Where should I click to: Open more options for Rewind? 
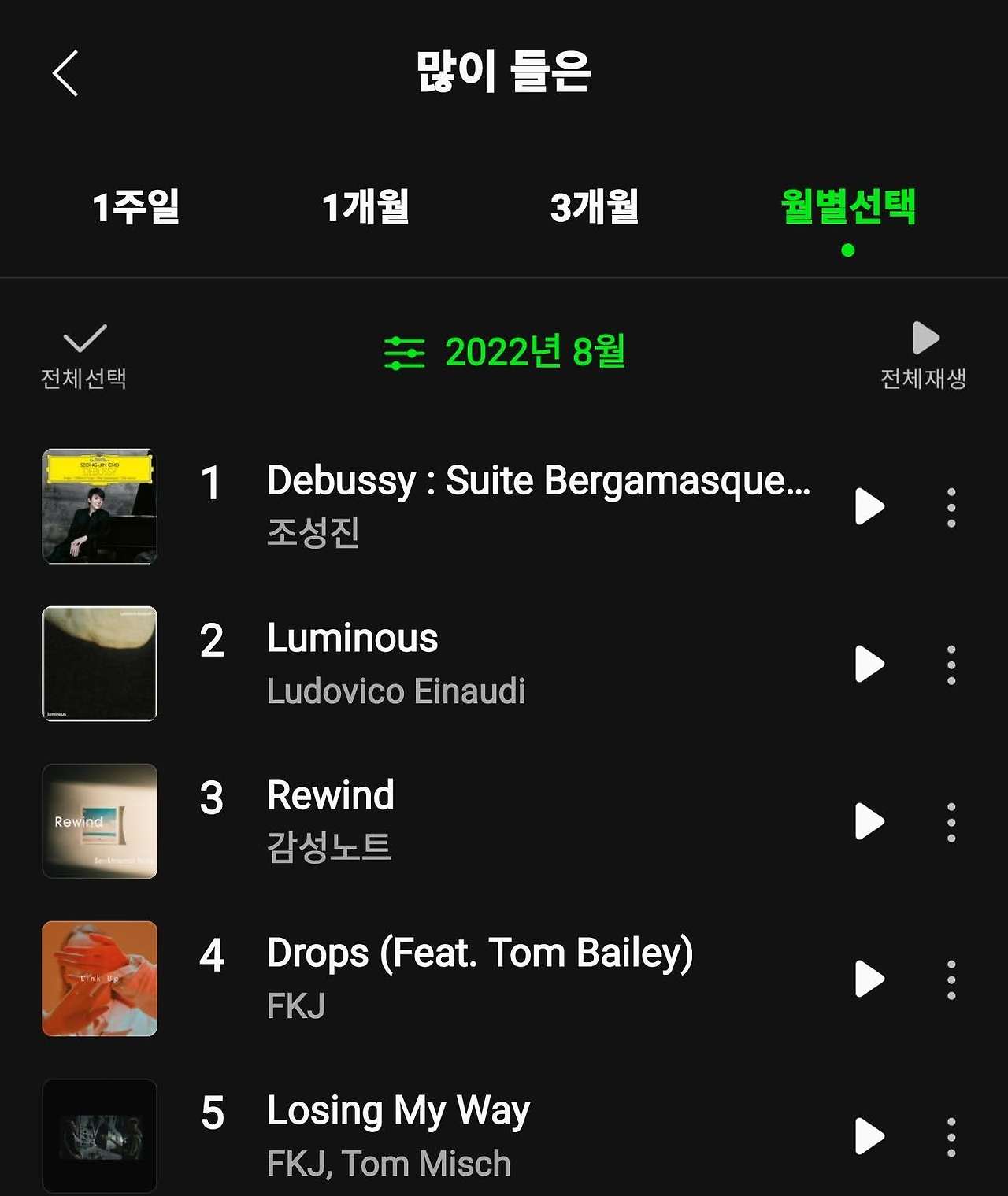click(x=951, y=822)
